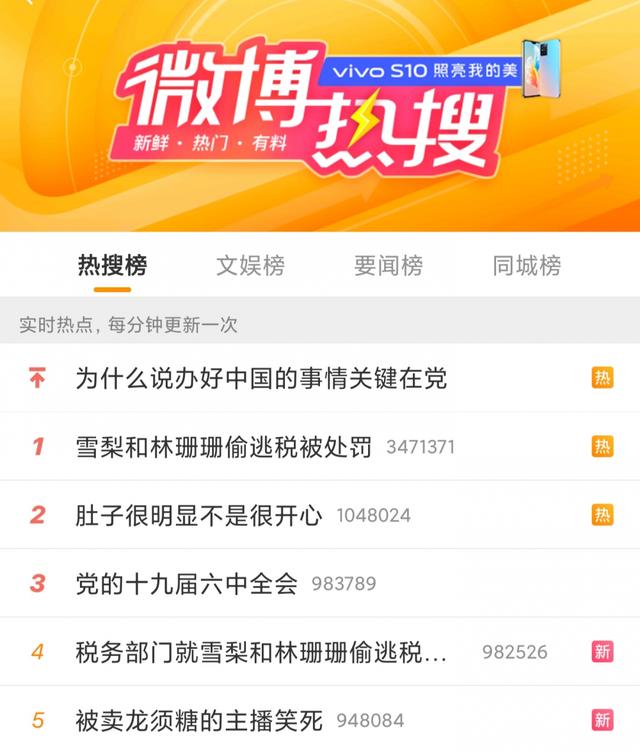Switch to the 要闻榜 tab
Image resolution: width=640 pixels, height=752 pixels.
click(x=388, y=266)
